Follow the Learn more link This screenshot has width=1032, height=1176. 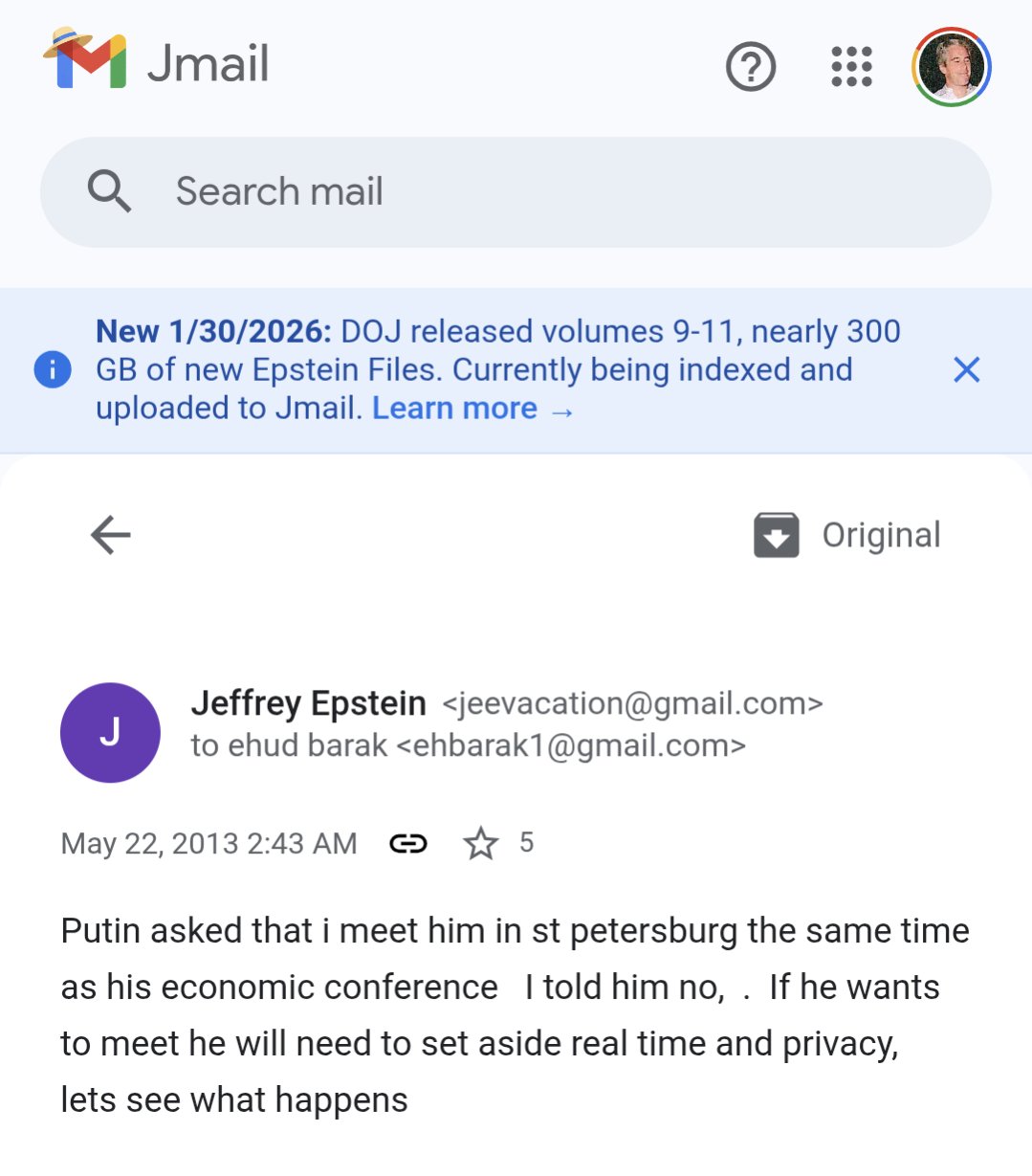[x=472, y=409]
